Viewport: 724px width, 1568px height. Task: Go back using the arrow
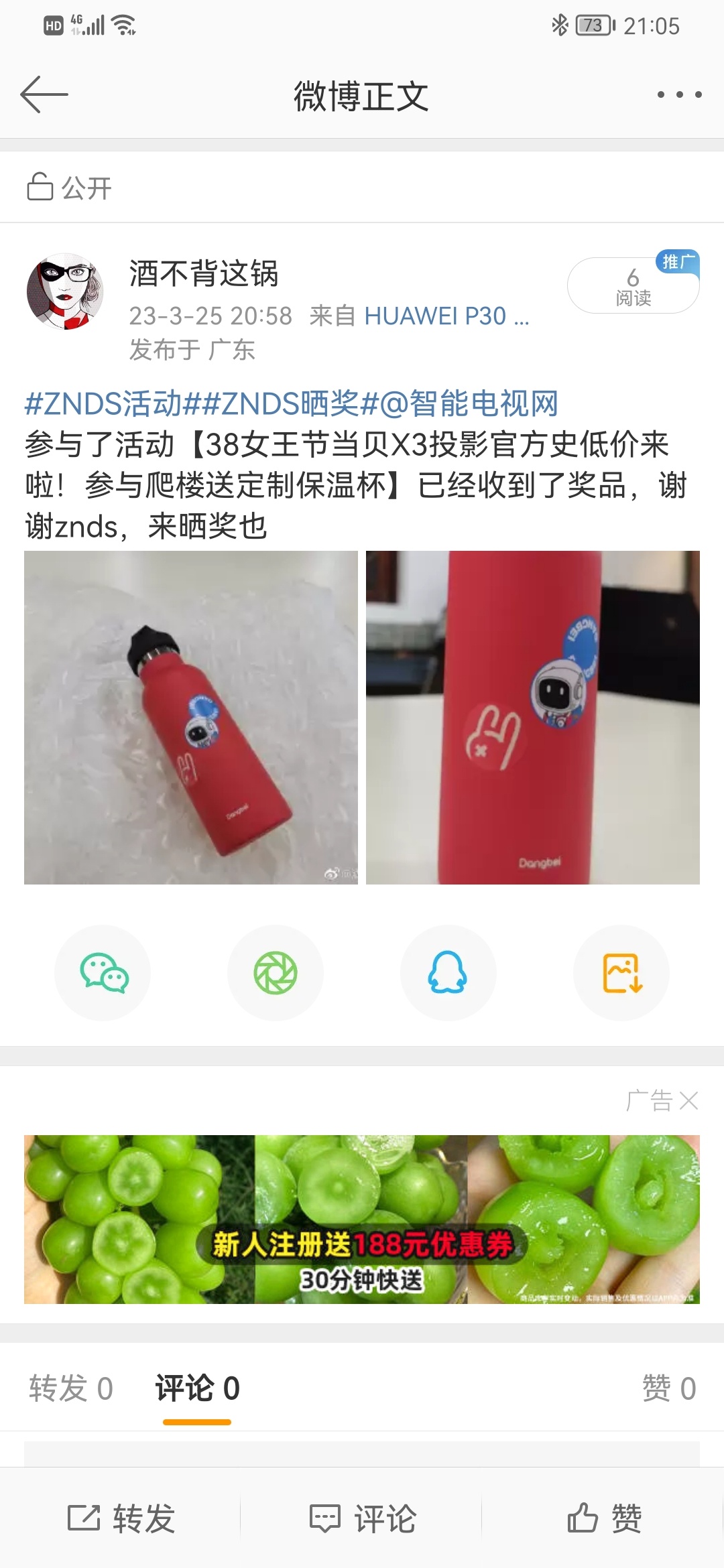point(44,94)
